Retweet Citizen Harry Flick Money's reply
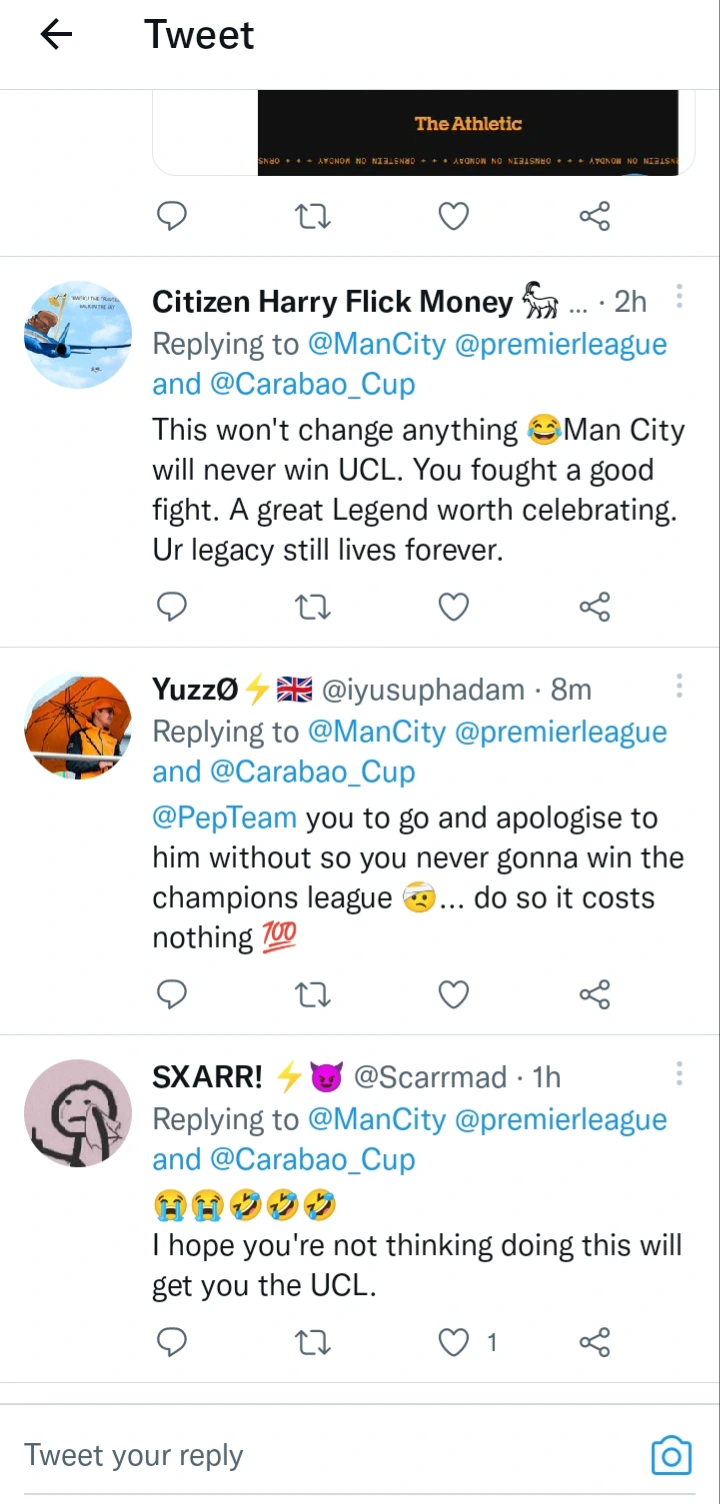Image resolution: width=720 pixels, height=1504 pixels. click(x=314, y=606)
